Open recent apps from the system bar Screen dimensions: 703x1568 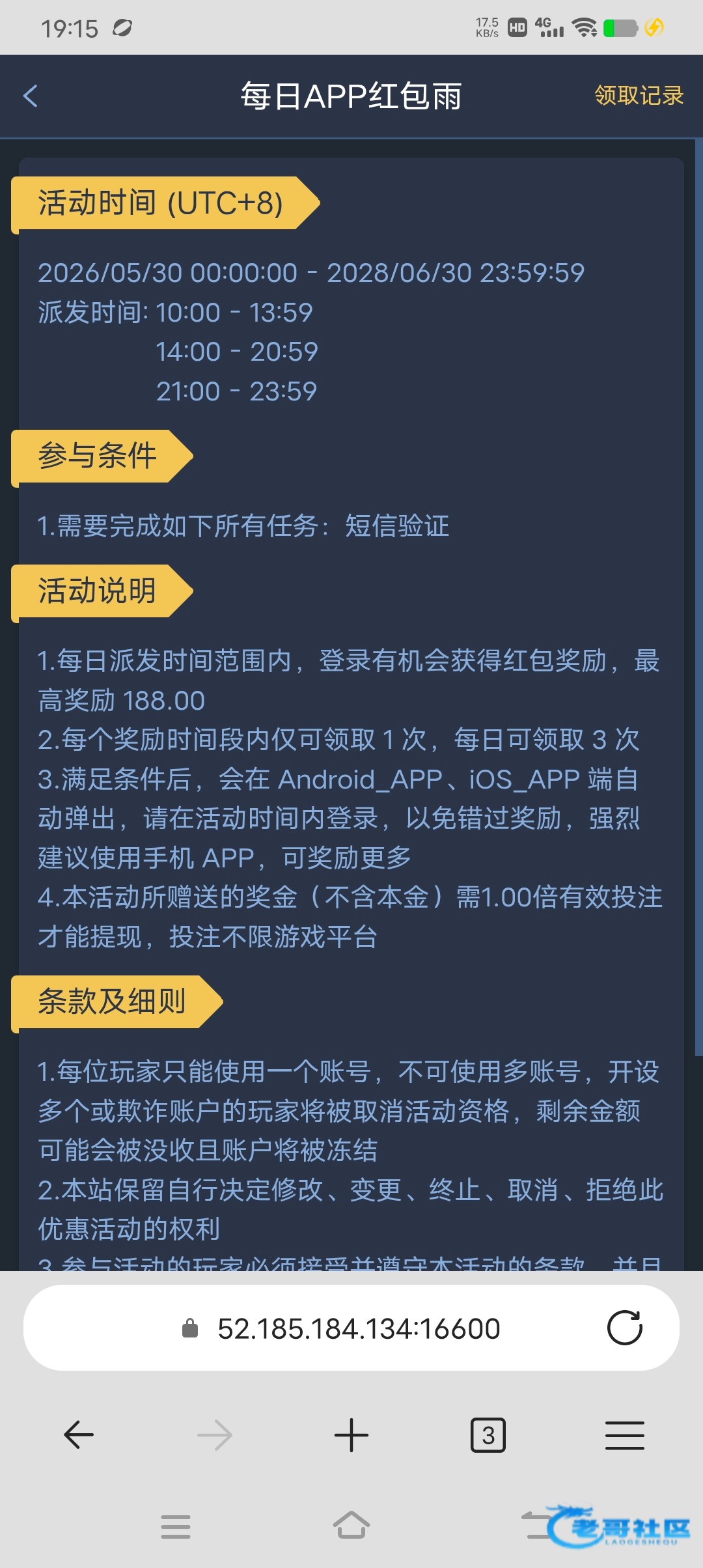(x=176, y=1526)
